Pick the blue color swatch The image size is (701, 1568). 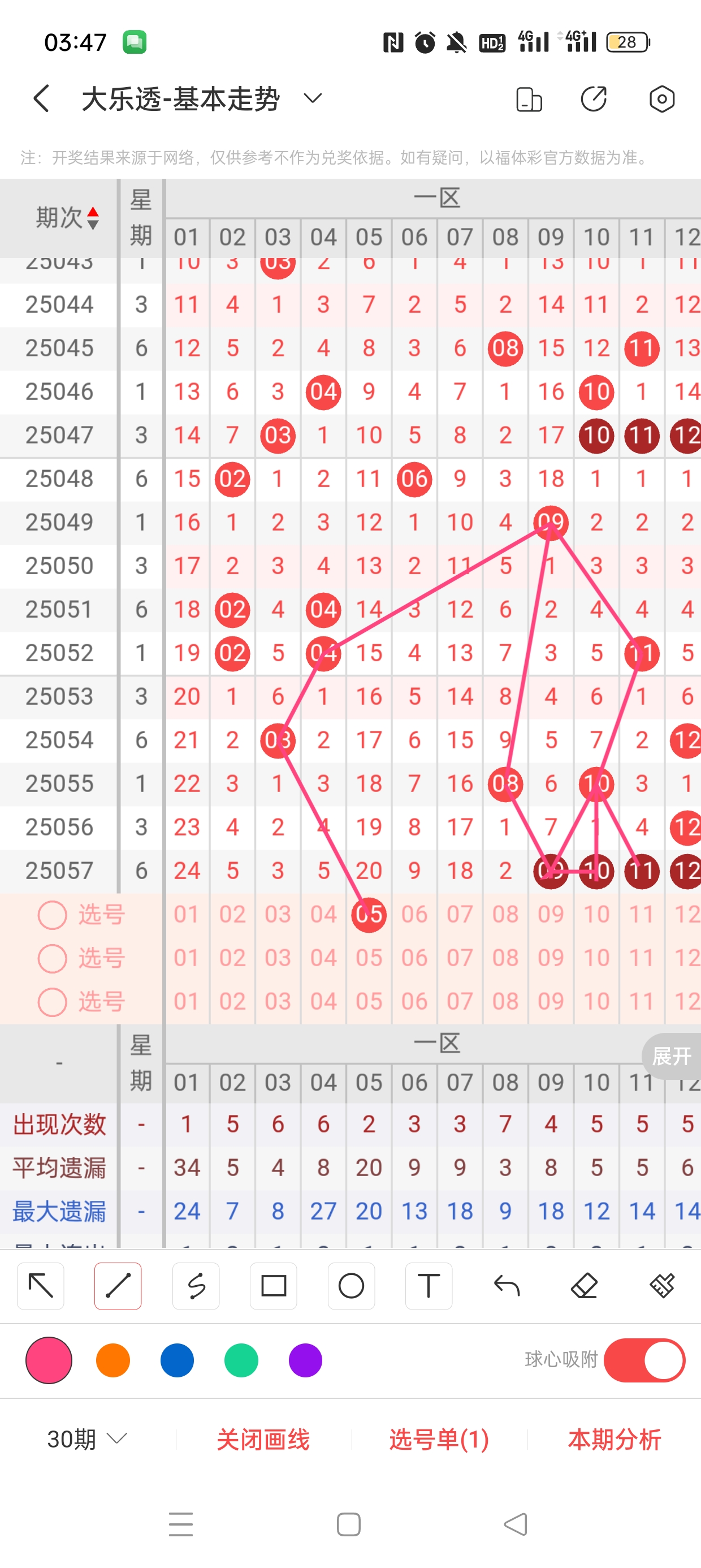pos(177,1360)
